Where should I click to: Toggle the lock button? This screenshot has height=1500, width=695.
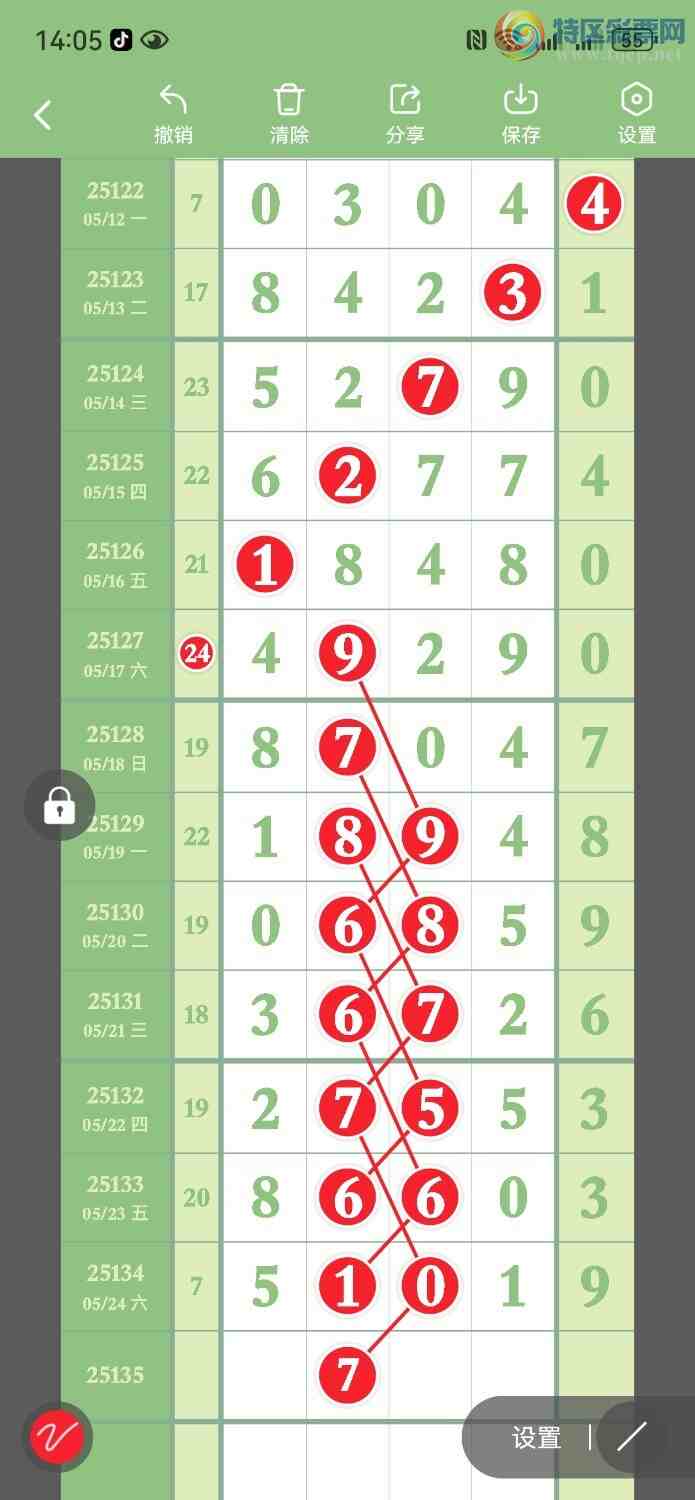59,805
